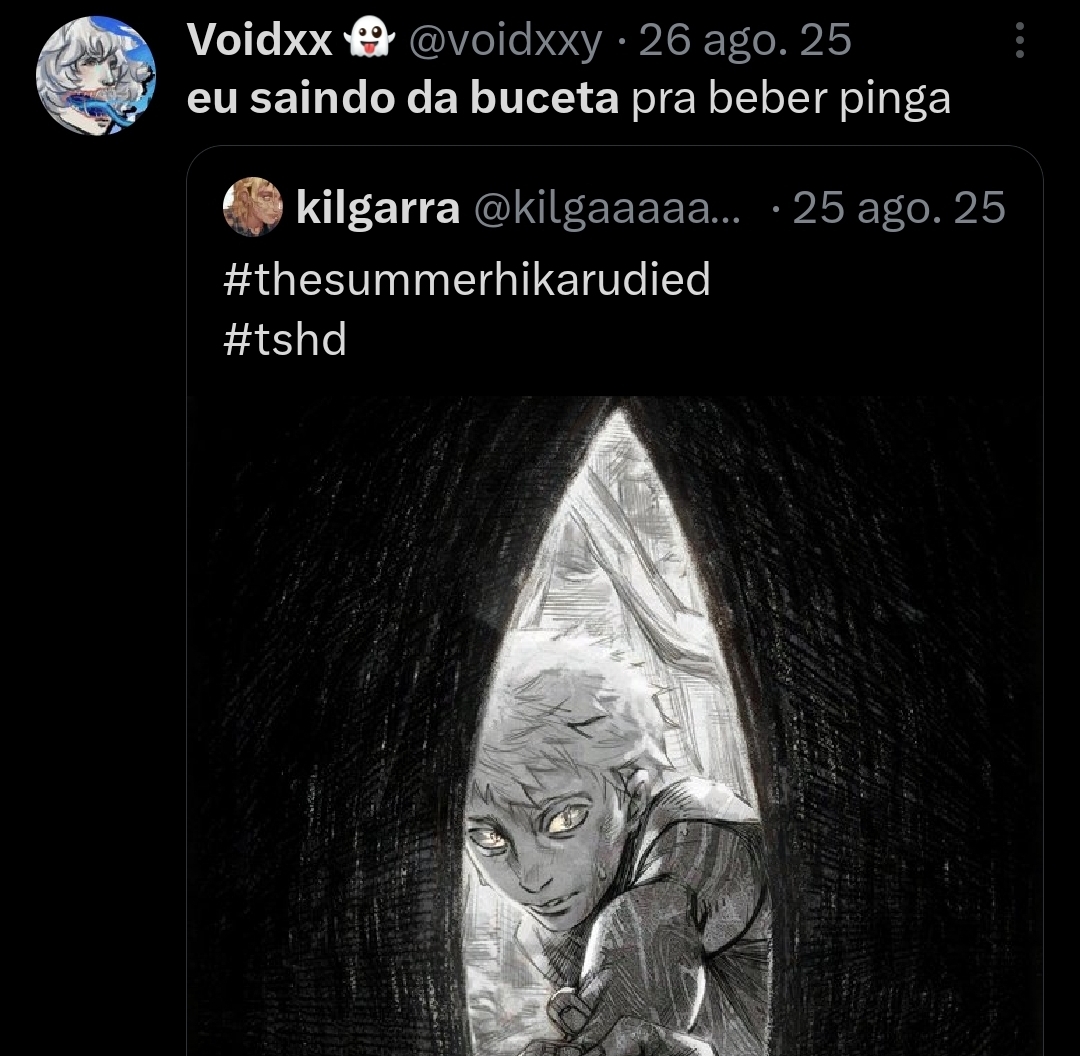Open the tweet's three-dot overflow menu
The height and width of the screenshot is (1056, 1080).
(1019, 40)
